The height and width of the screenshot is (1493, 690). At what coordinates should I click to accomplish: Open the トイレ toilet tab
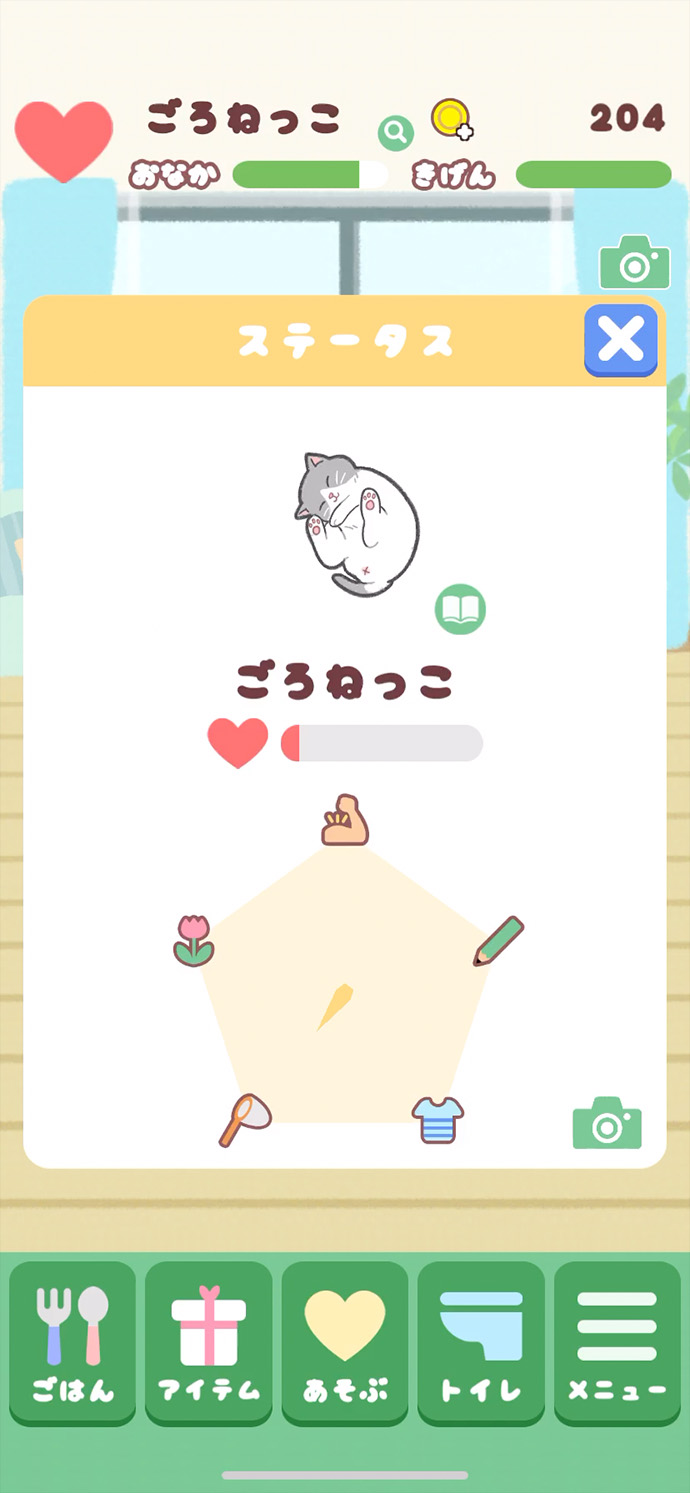(x=481, y=1342)
